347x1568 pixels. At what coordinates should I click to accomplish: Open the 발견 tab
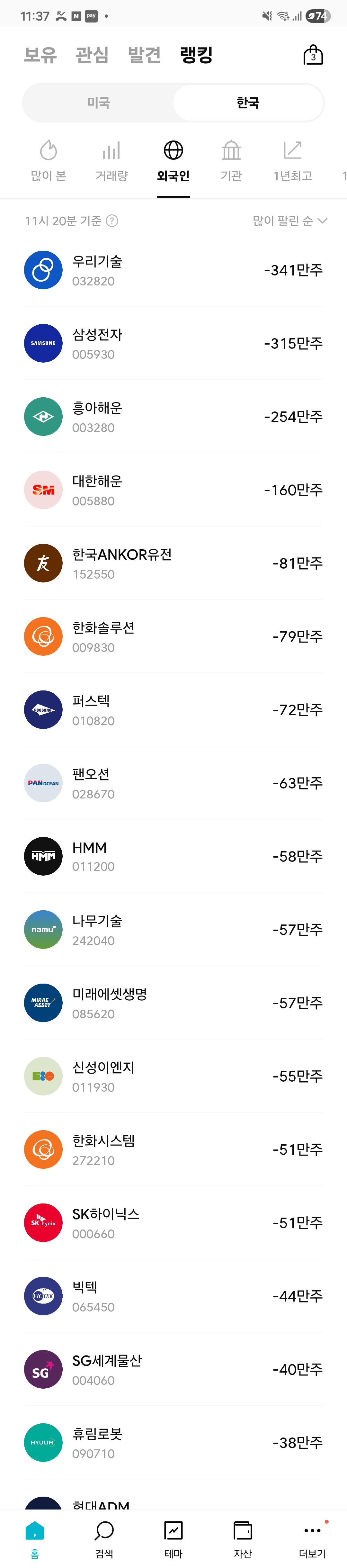[144, 55]
